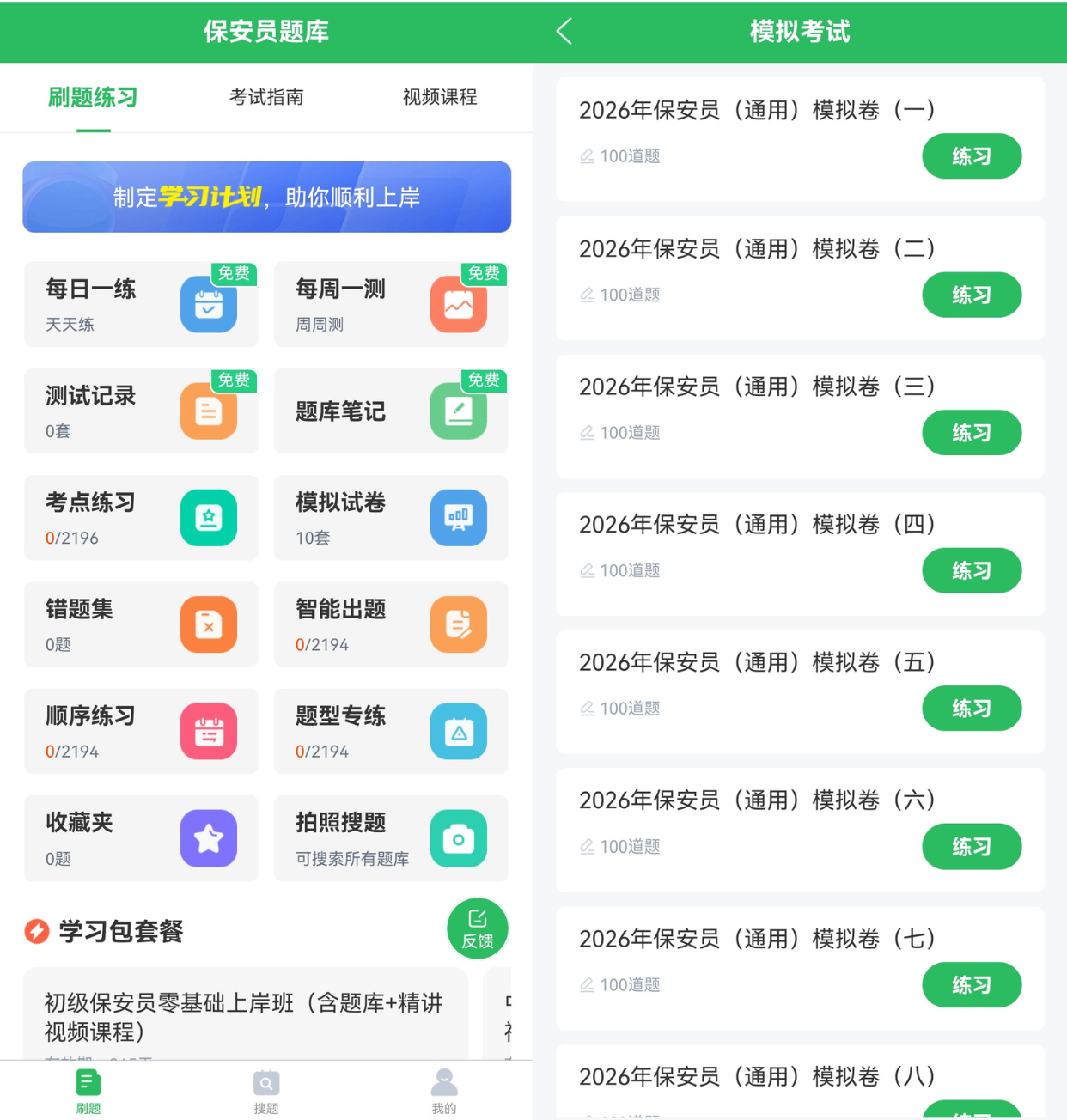Open 顺序练习 card

click(x=141, y=731)
